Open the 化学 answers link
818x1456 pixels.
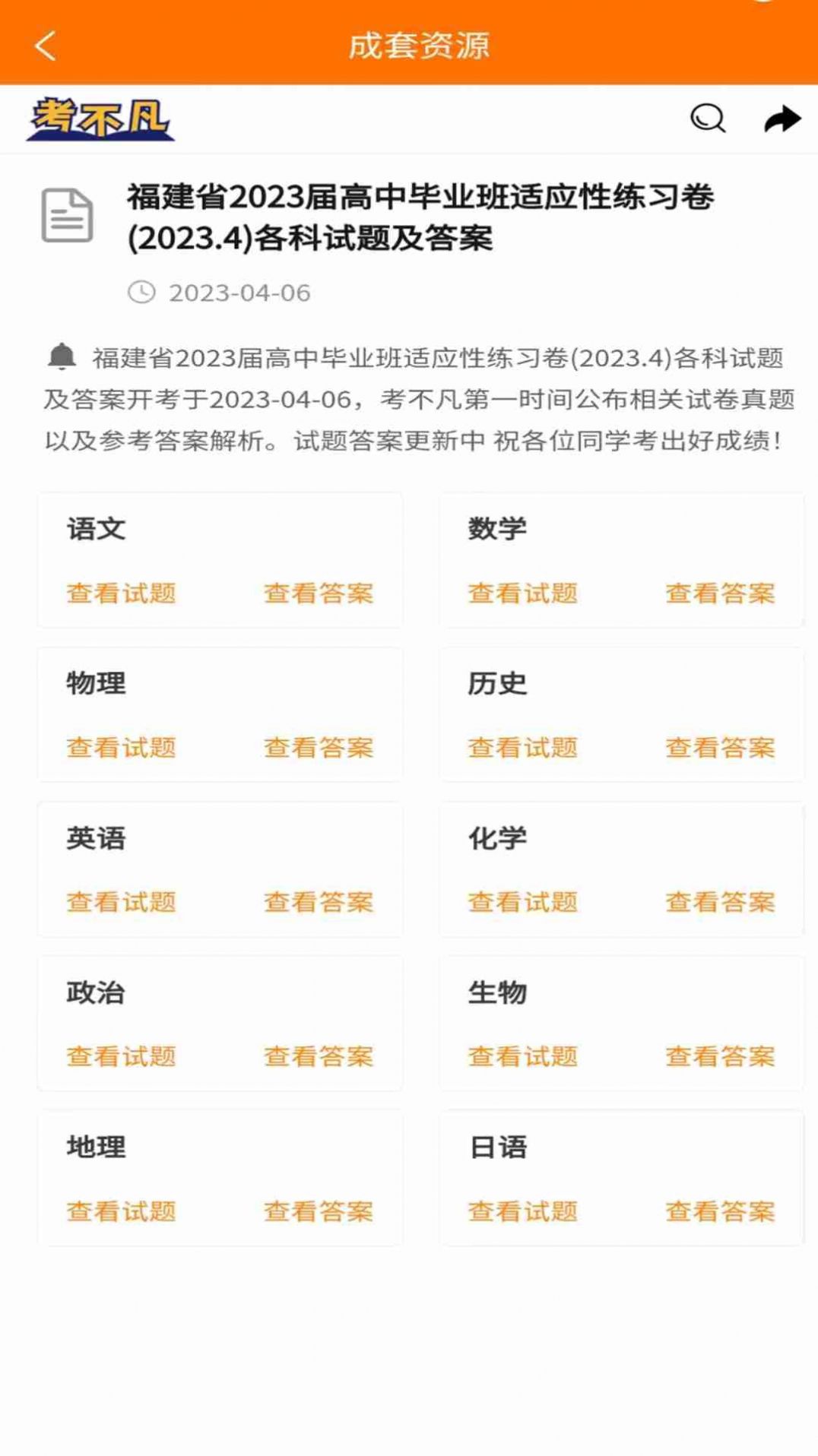click(x=719, y=903)
